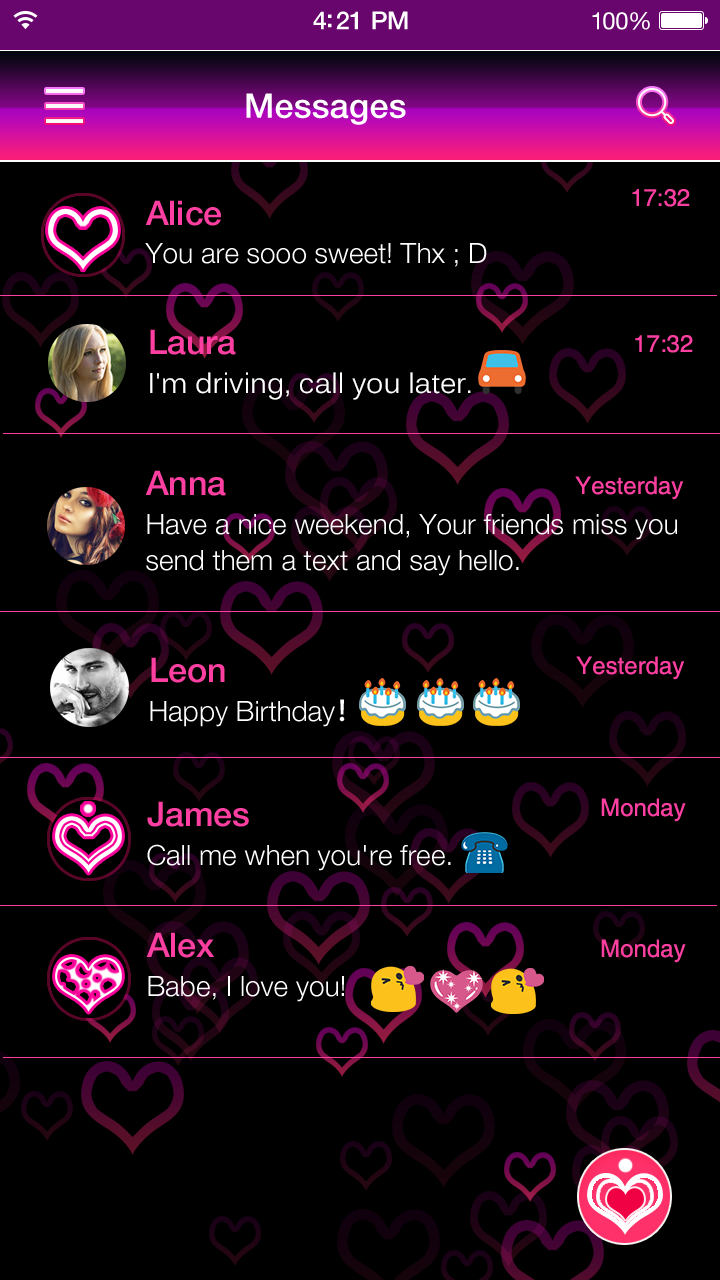Open the conversation with James

tap(360, 834)
